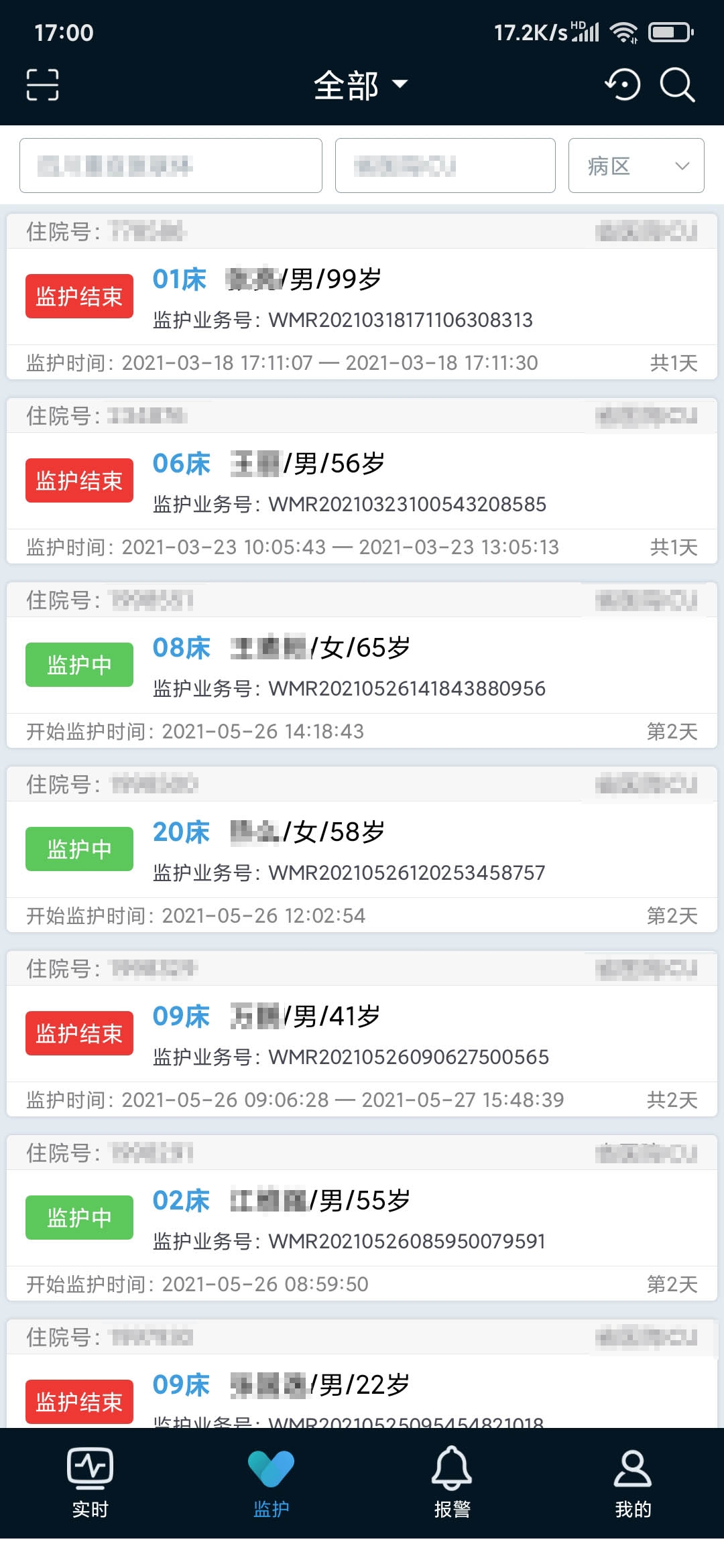Switch to the 实时 tab
This screenshot has width=724, height=1568.
pyautogui.click(x=90, y=1483)
